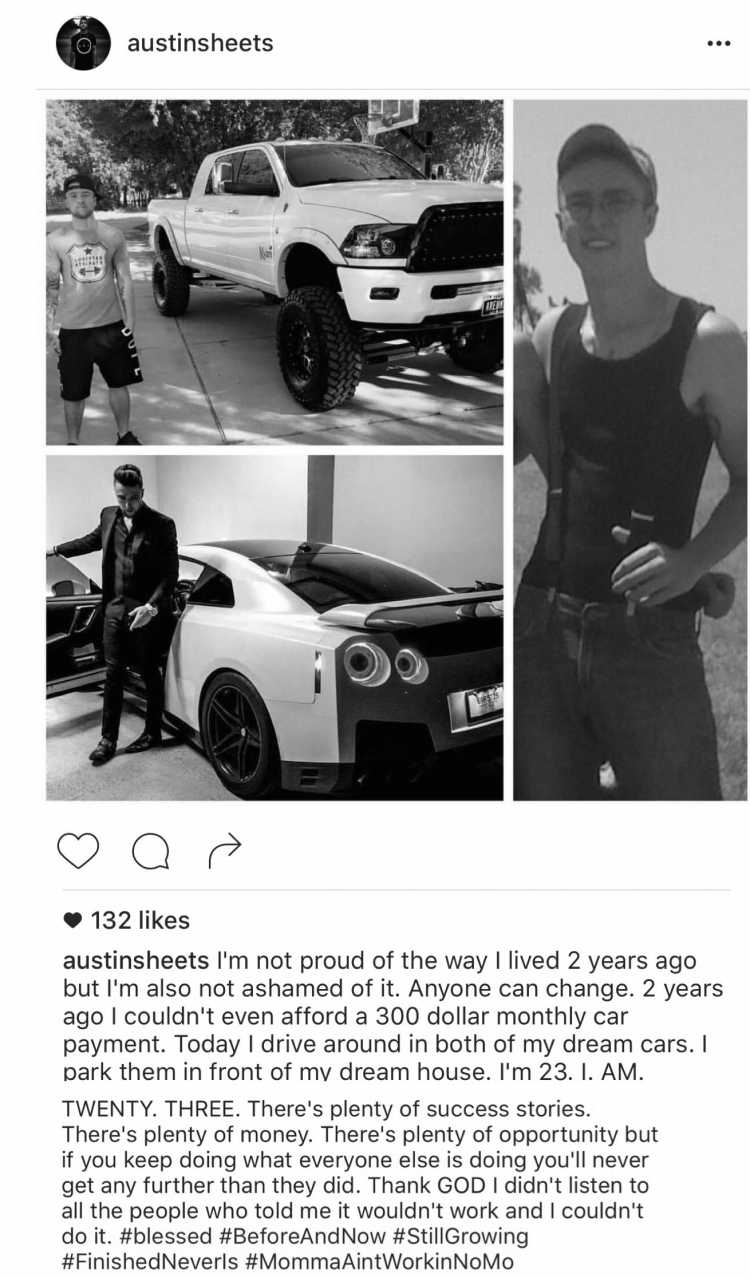Open the comment bubble under the post
750x1278 pixels.
(x=151, y=851)
